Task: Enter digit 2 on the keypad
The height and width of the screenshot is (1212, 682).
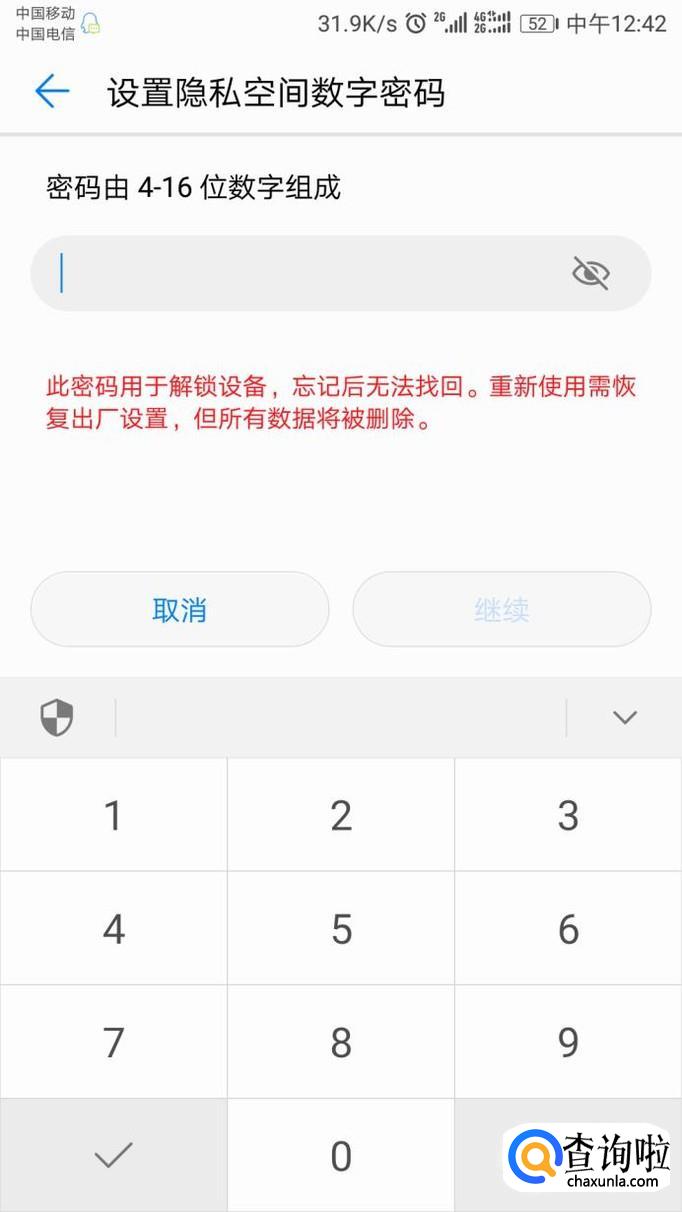Action: 341,815
